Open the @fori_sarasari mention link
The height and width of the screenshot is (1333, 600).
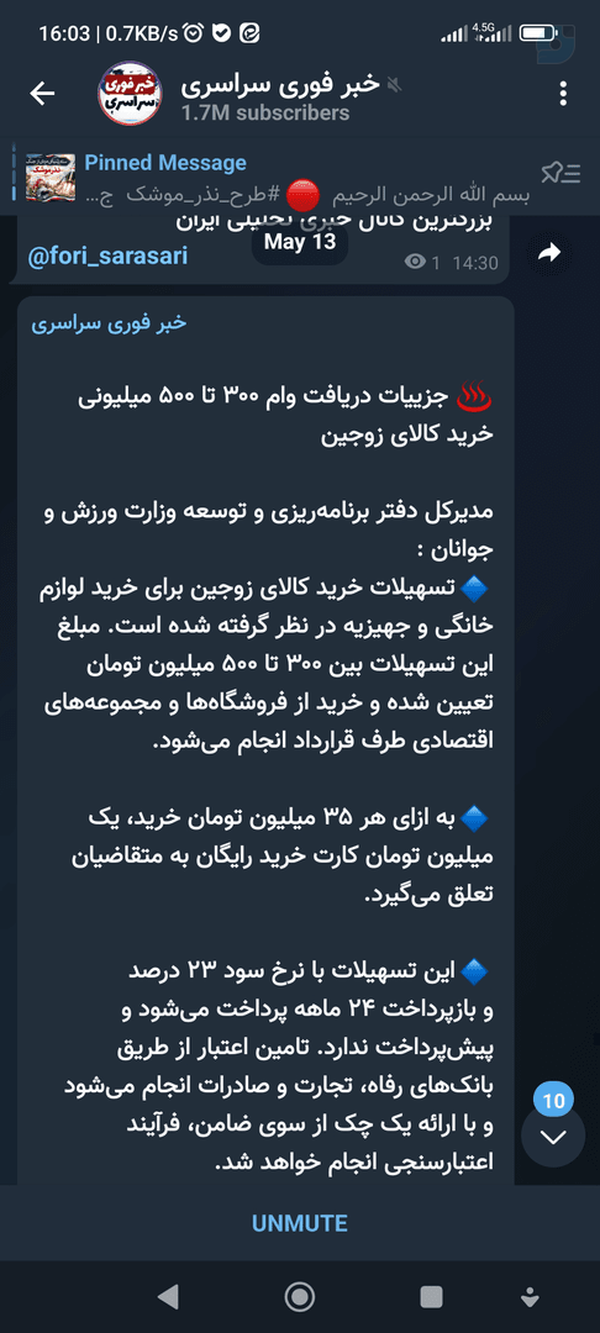pos(107,256)
